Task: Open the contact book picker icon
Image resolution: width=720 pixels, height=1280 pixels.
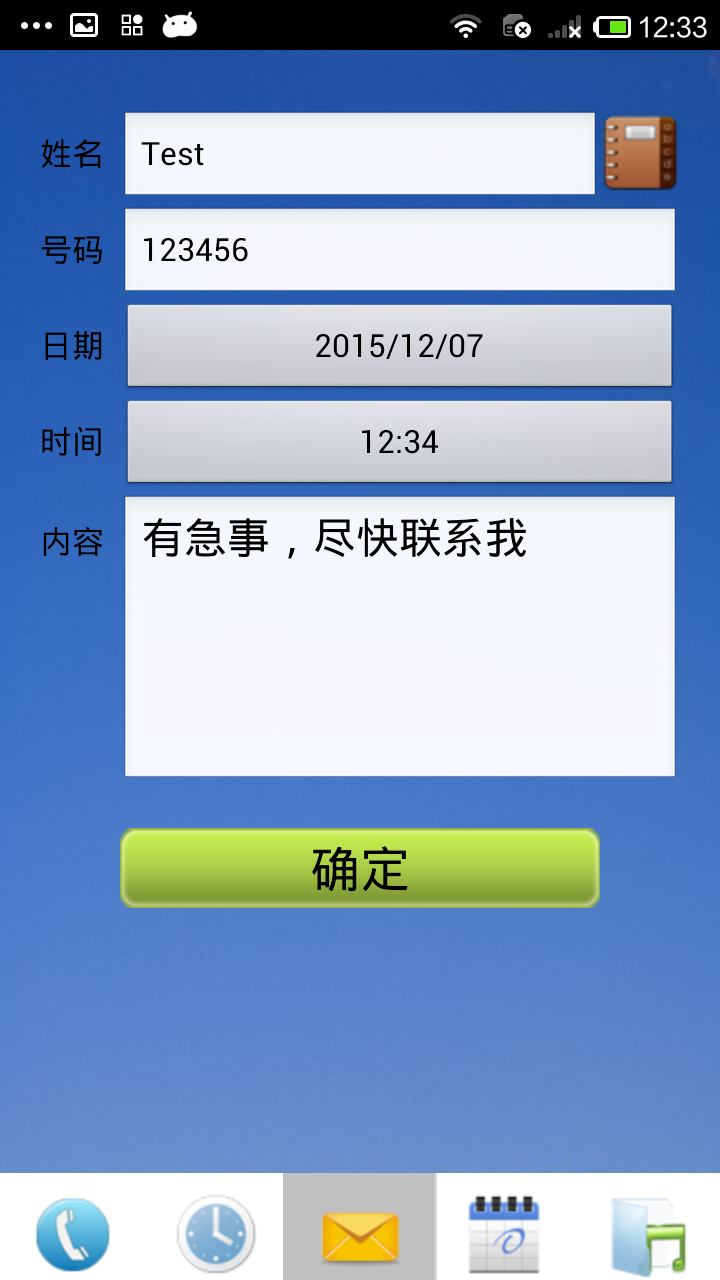Action: pos(639,152)
